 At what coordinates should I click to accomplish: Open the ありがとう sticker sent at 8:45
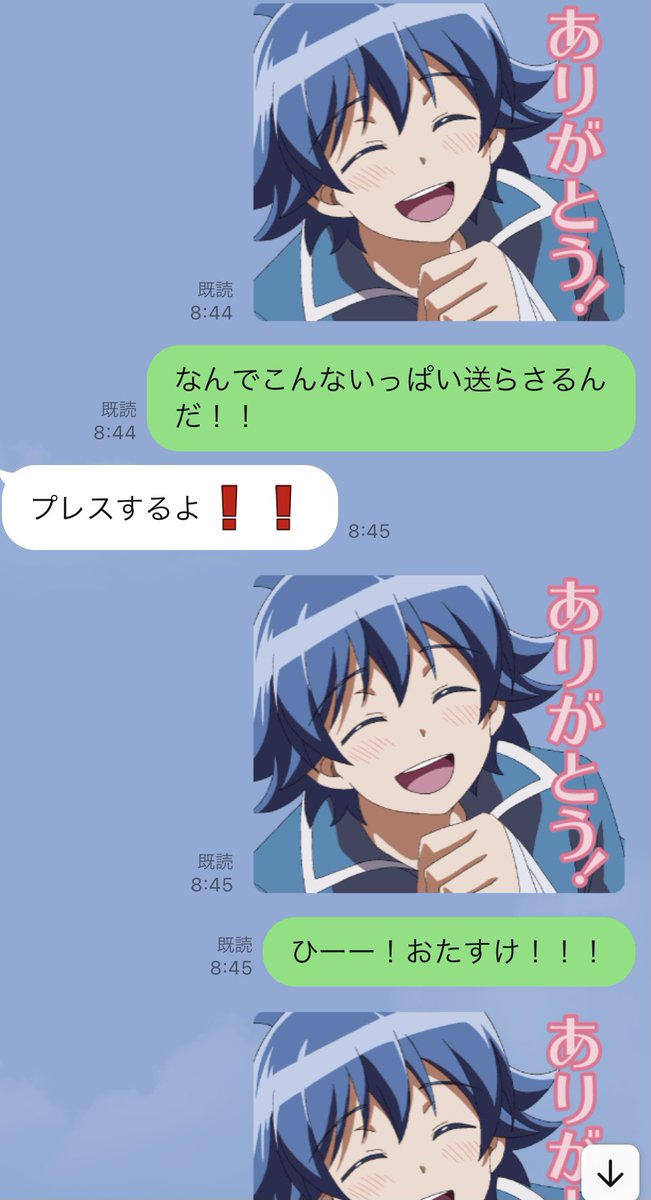439,734
